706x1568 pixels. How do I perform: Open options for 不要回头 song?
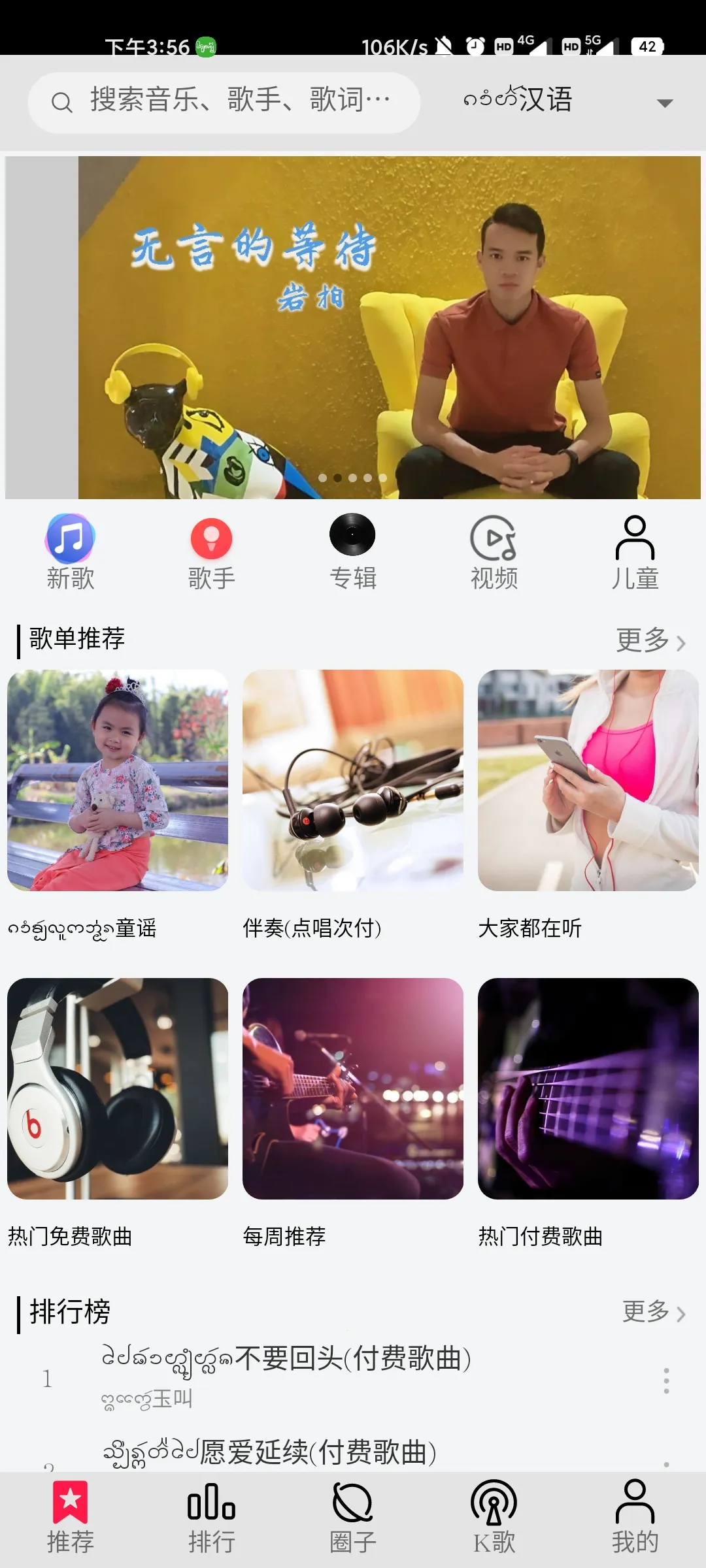coord(666,1380)
